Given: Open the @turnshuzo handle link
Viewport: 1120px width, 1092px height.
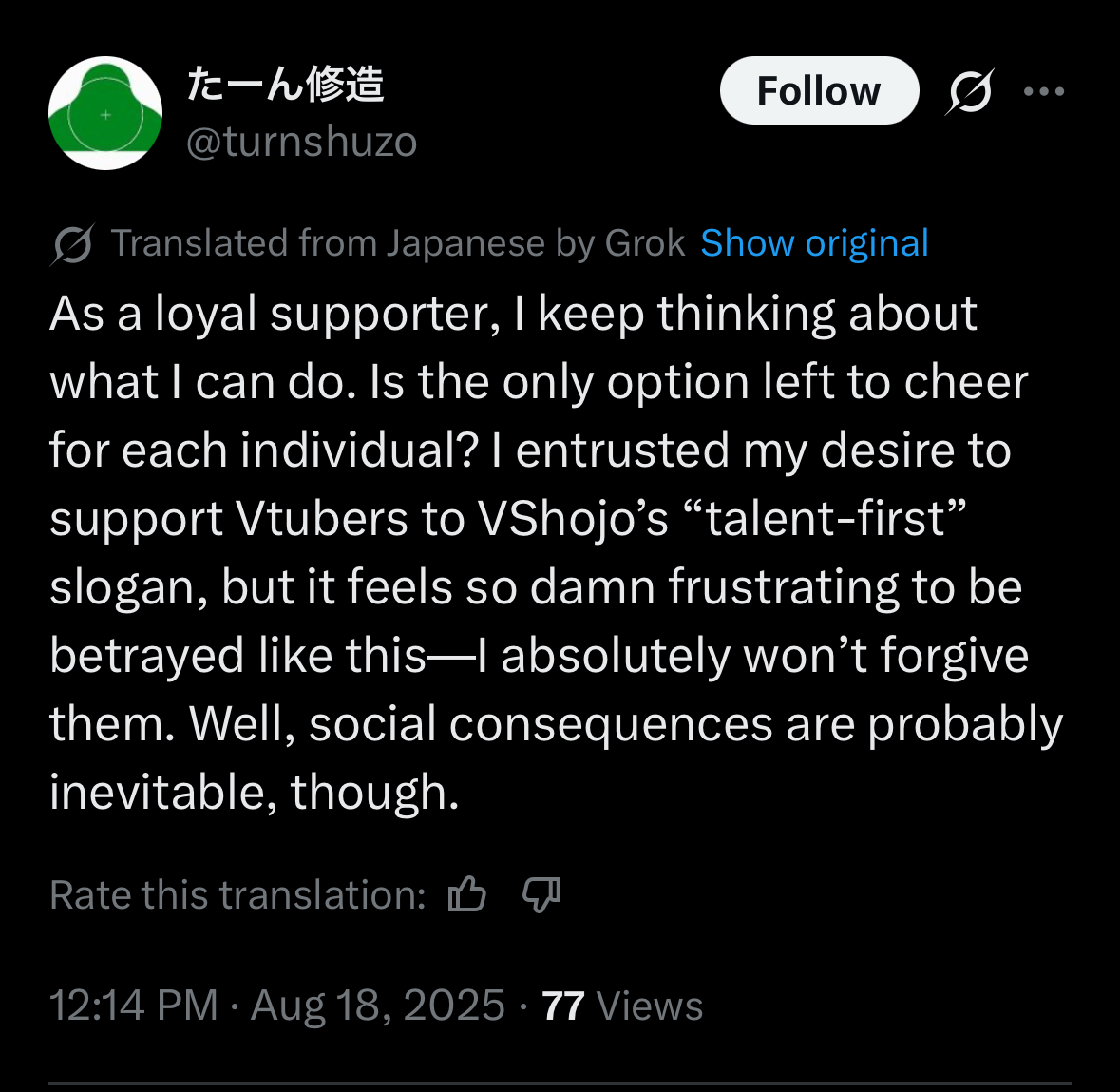Looking at the screenshot, I should click(301, 142).
